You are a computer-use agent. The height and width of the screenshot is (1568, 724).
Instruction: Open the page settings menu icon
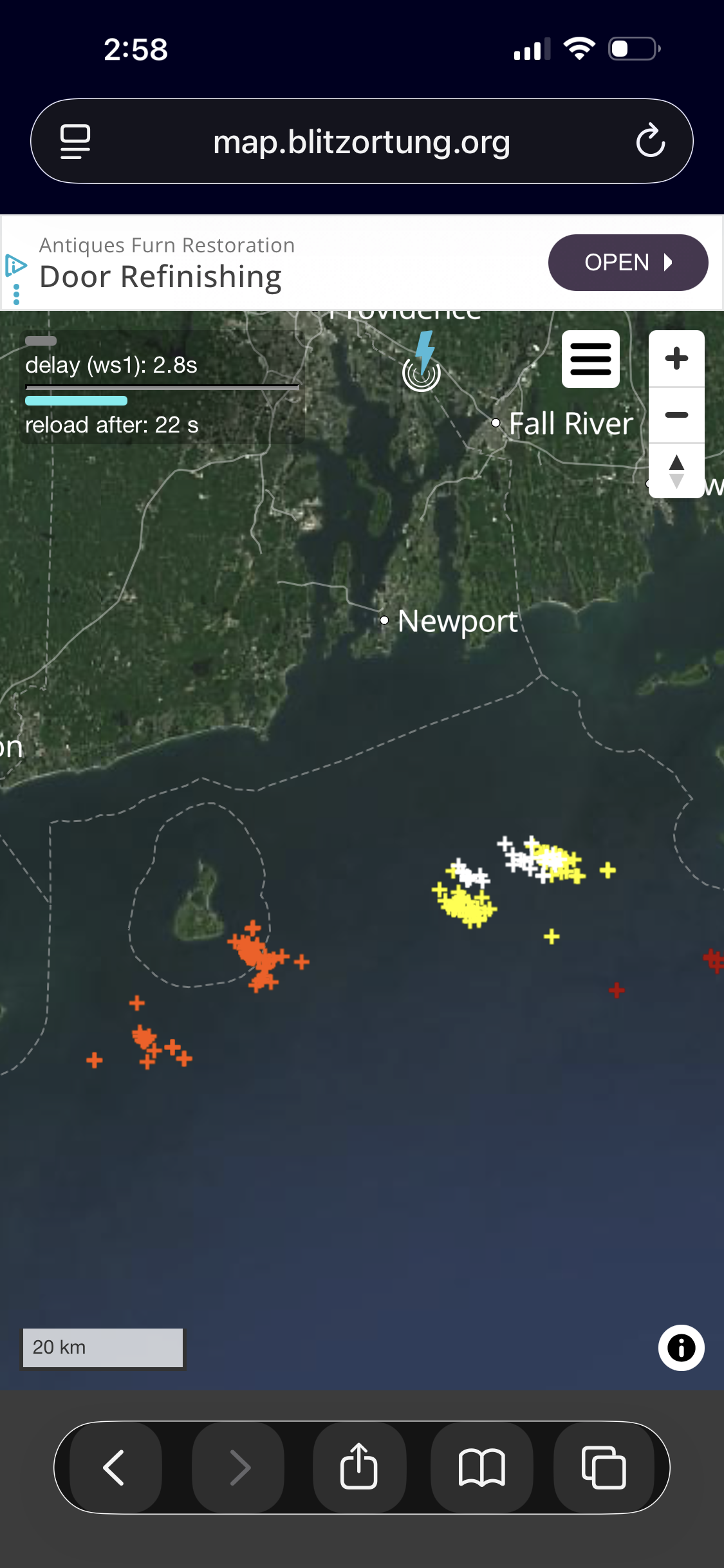[x=75, y=142]
